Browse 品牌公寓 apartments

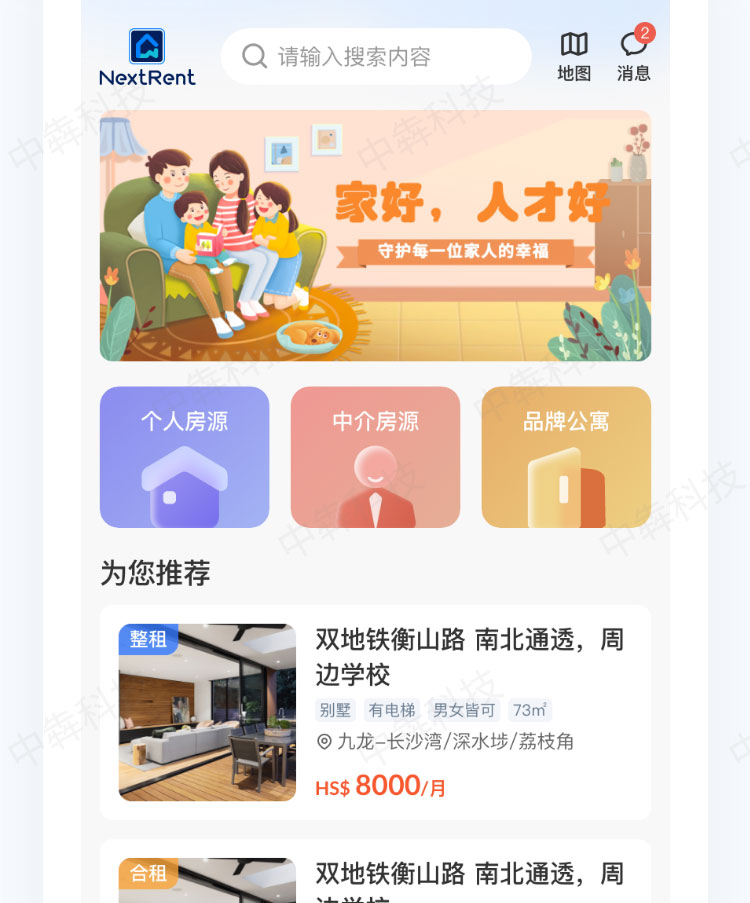[x=566, y=457]
